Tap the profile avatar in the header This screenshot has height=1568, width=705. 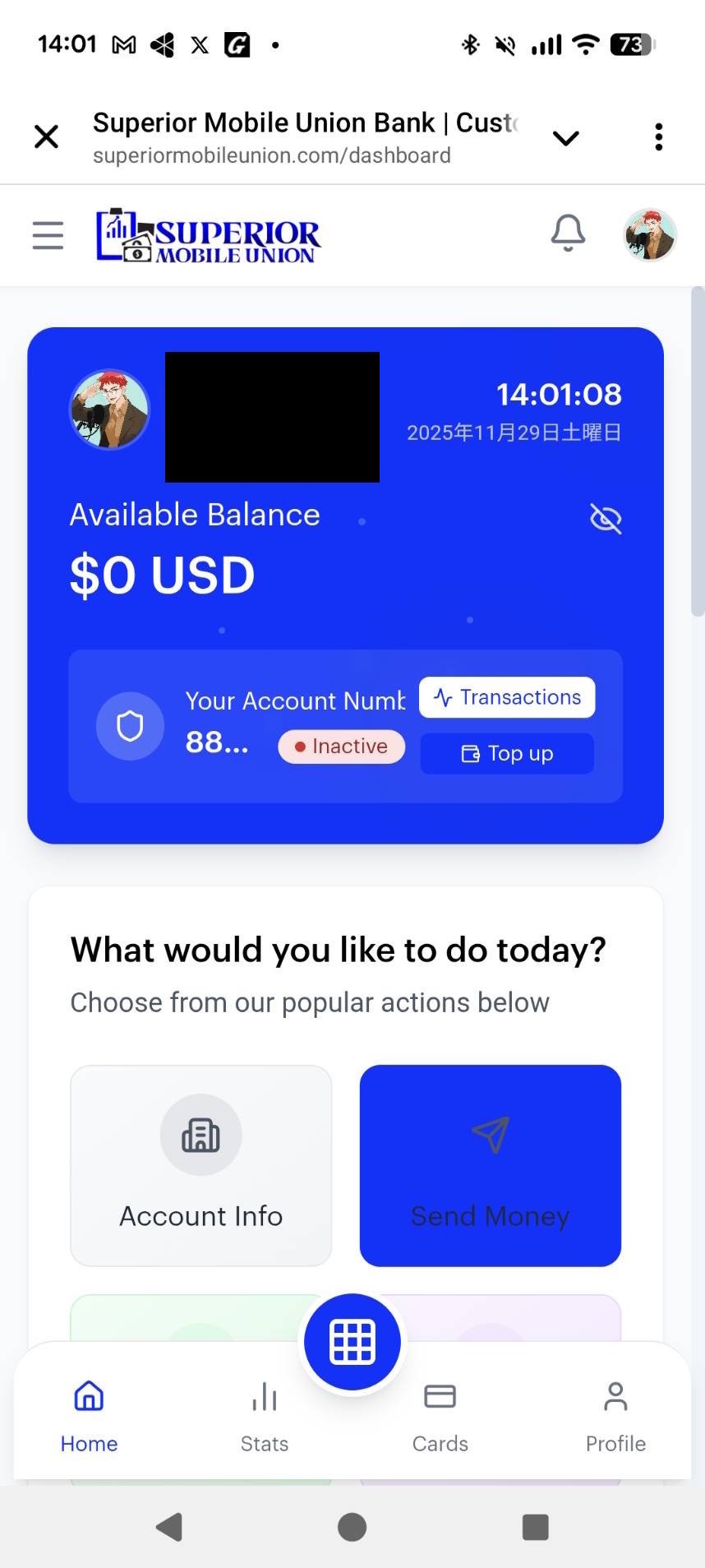(649, 235)
